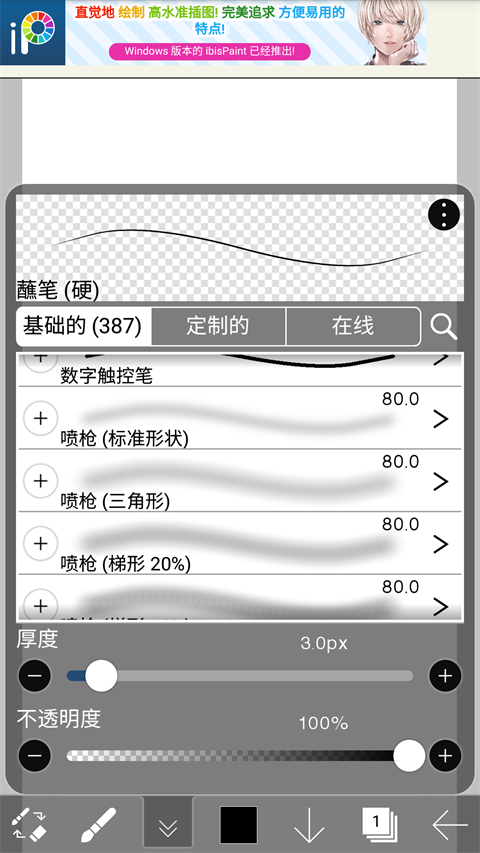Open the black color swatch
Viewport: 480px width, 853px height.
[x=238, y=825]
